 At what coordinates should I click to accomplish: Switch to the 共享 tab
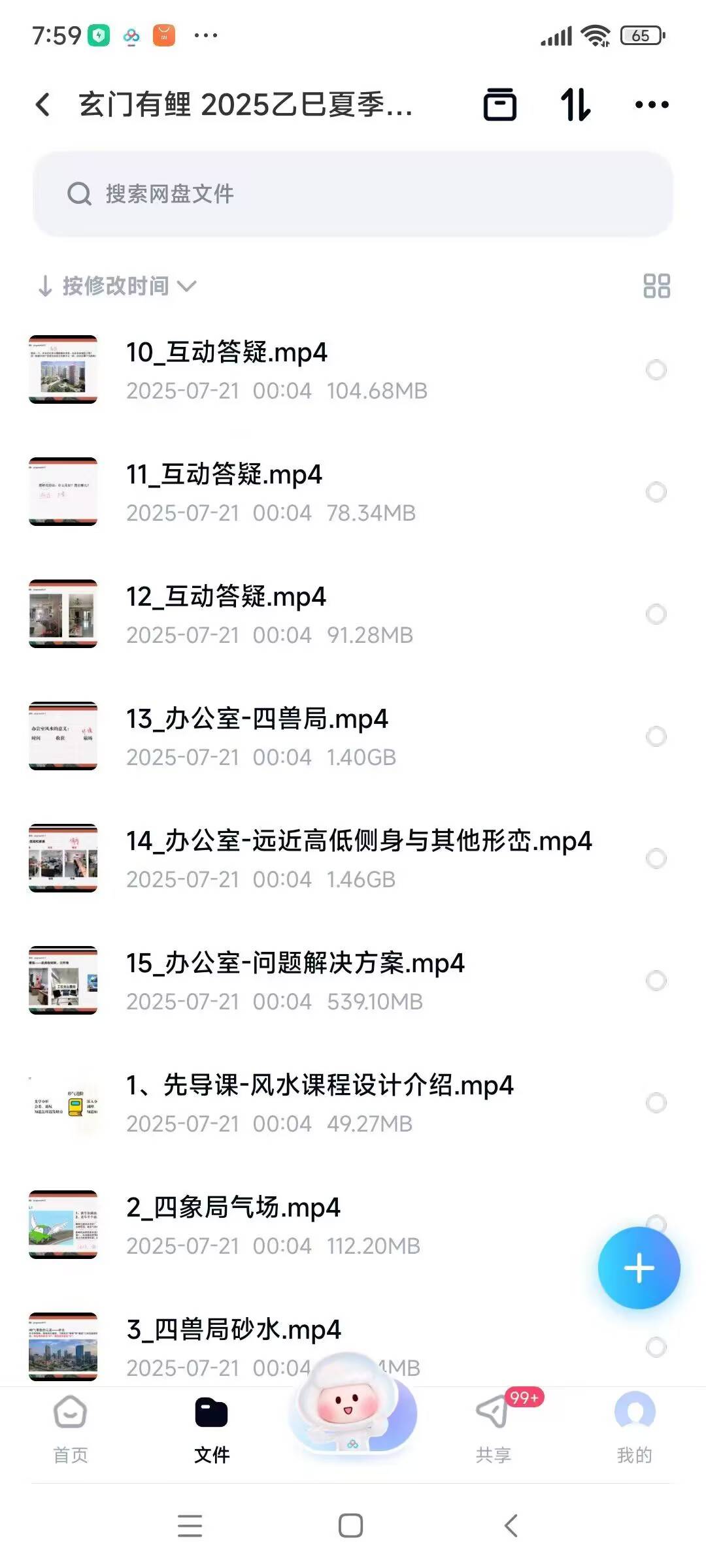click(x=494, y=1426)
